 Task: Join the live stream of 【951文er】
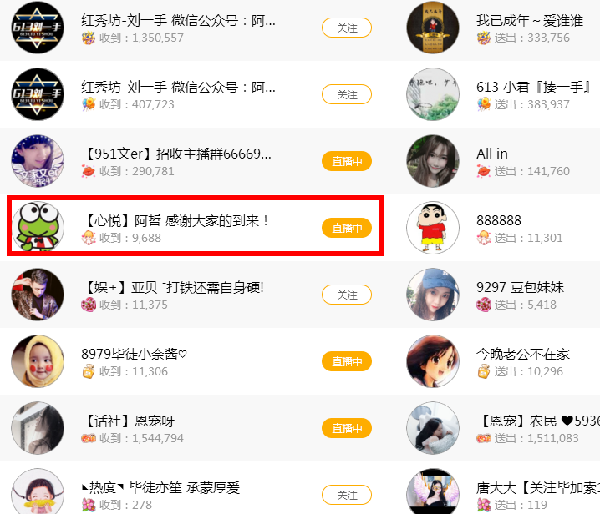(347, 161)
